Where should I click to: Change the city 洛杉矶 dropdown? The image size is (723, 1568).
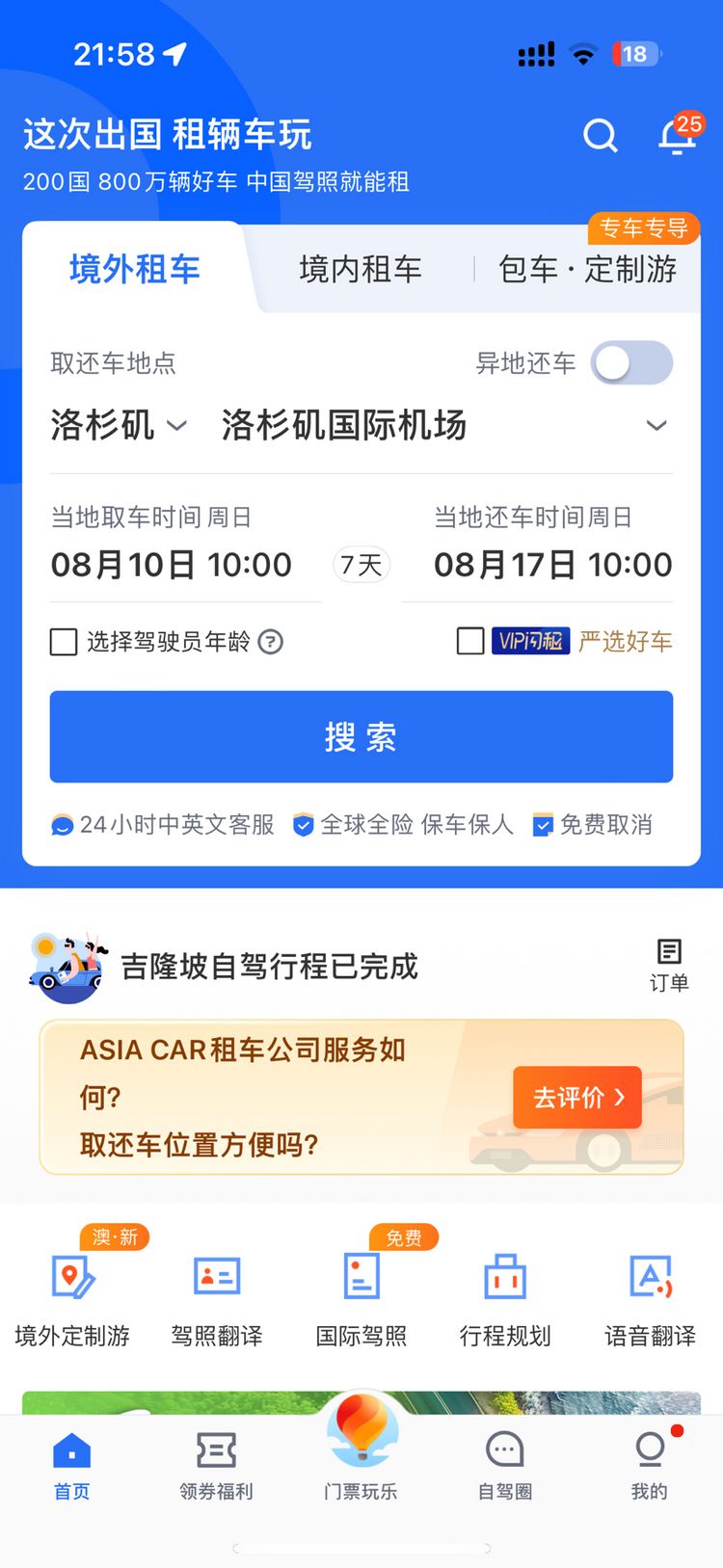118,425
